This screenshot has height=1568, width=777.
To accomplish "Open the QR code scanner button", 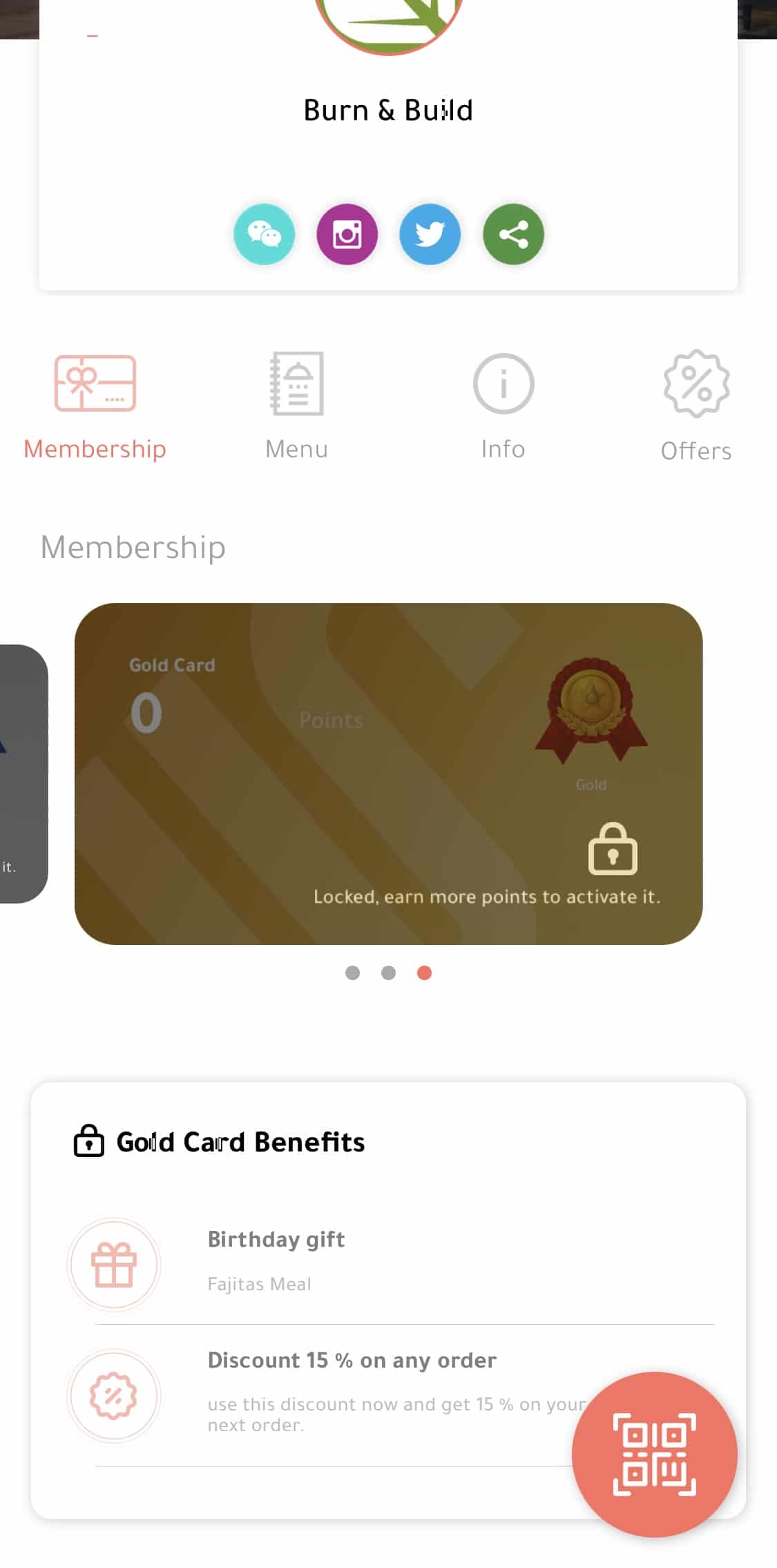I will pos(654,1454).
